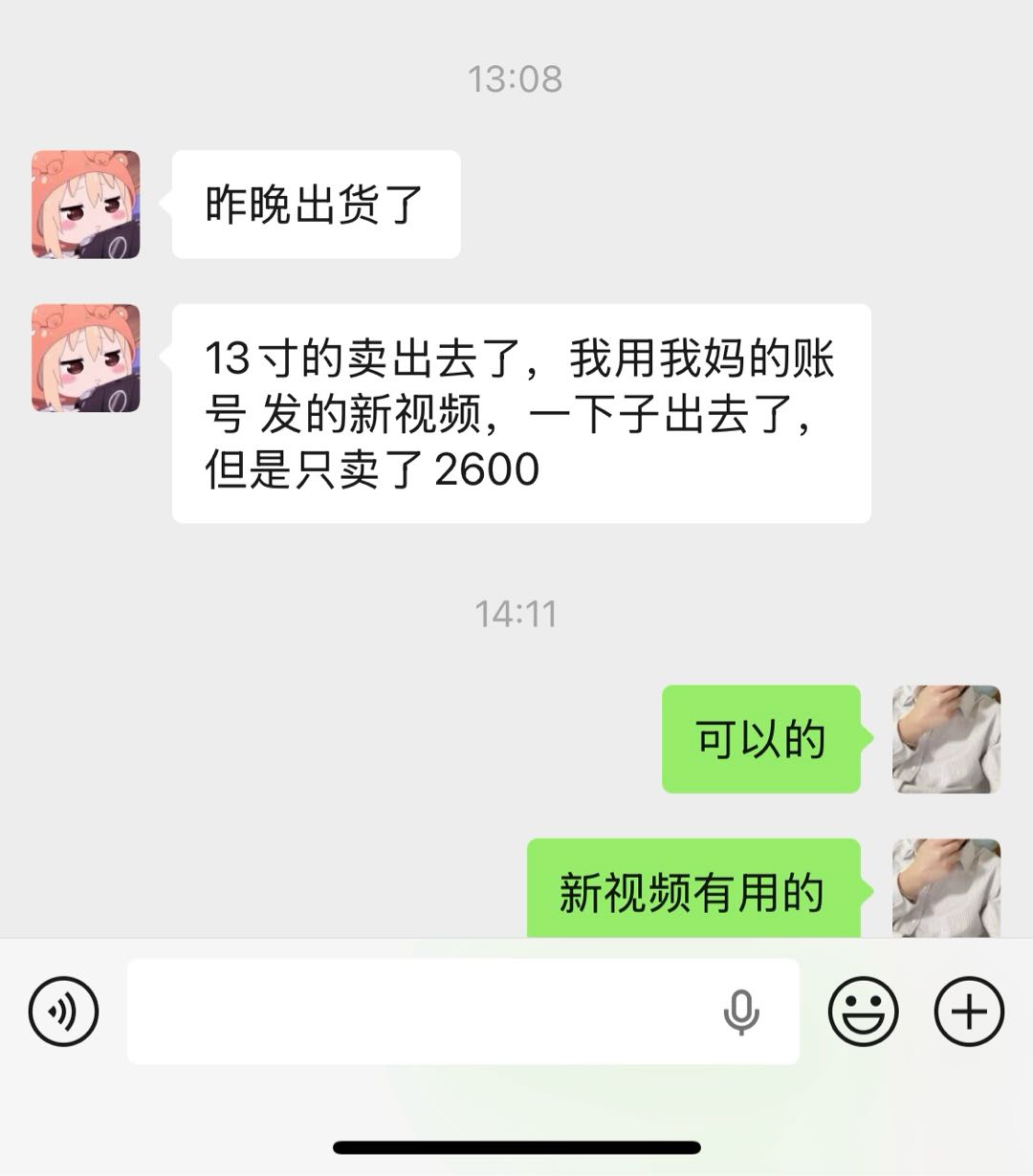The height and width of the screenshot is (1176, 1033).
Task: Tap the contact's avatar beside the 2600 message
Action: [84, 356]
